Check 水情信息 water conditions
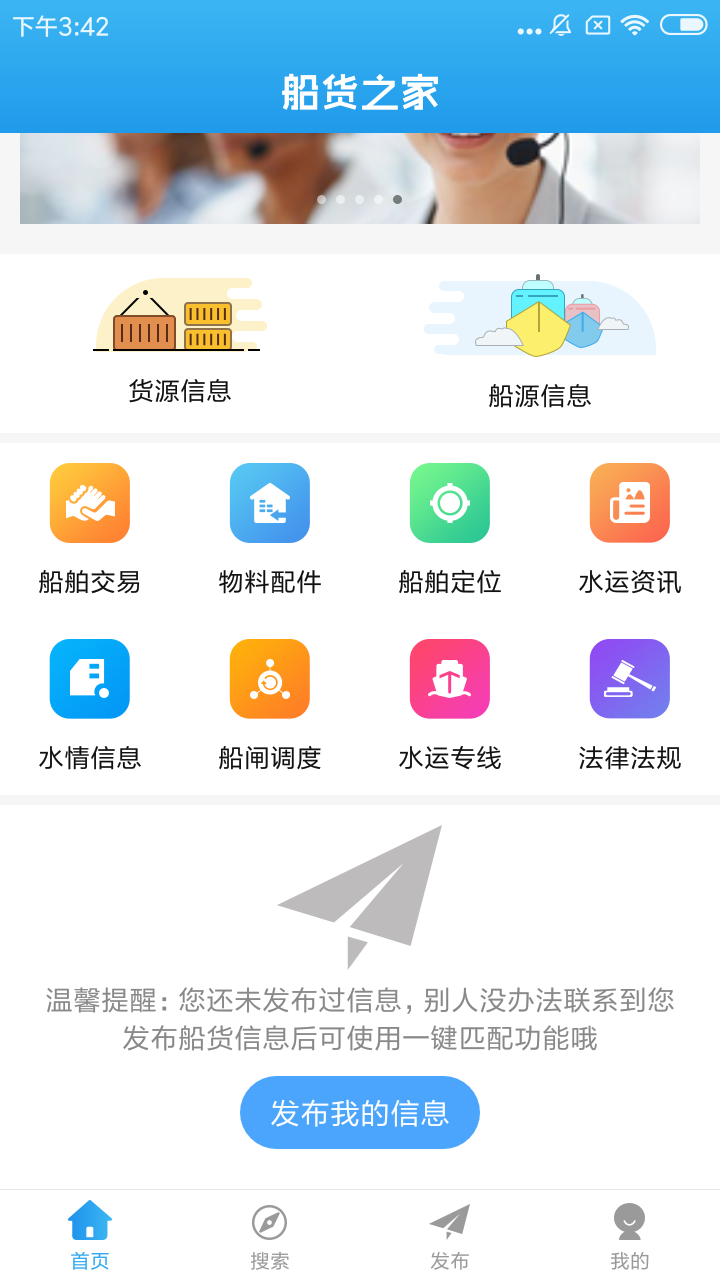 click(x=89, y=679)
